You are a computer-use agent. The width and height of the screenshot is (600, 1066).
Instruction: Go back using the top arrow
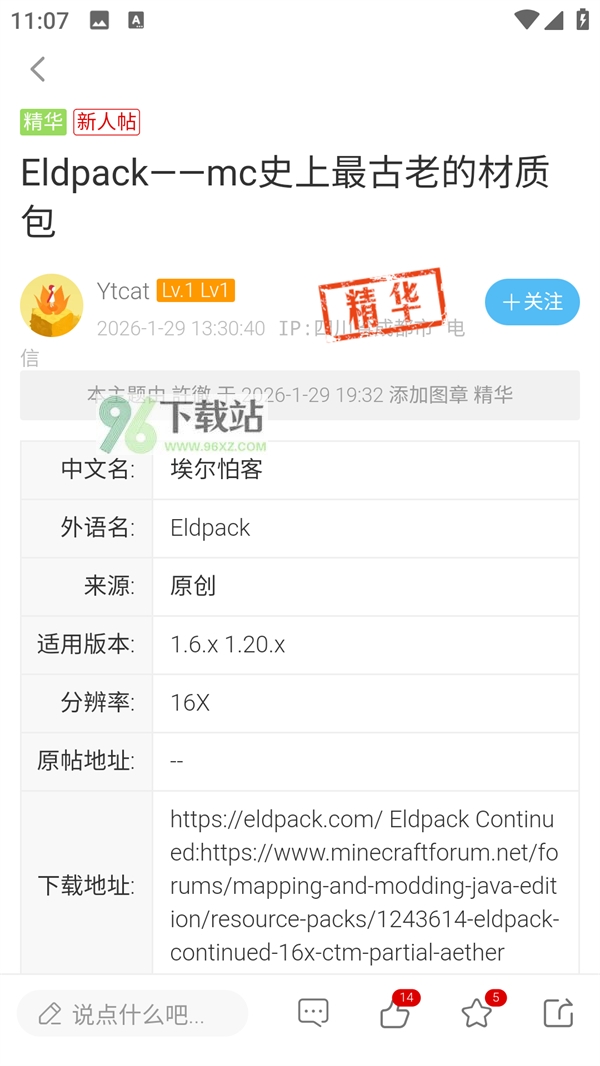point(38,69)
